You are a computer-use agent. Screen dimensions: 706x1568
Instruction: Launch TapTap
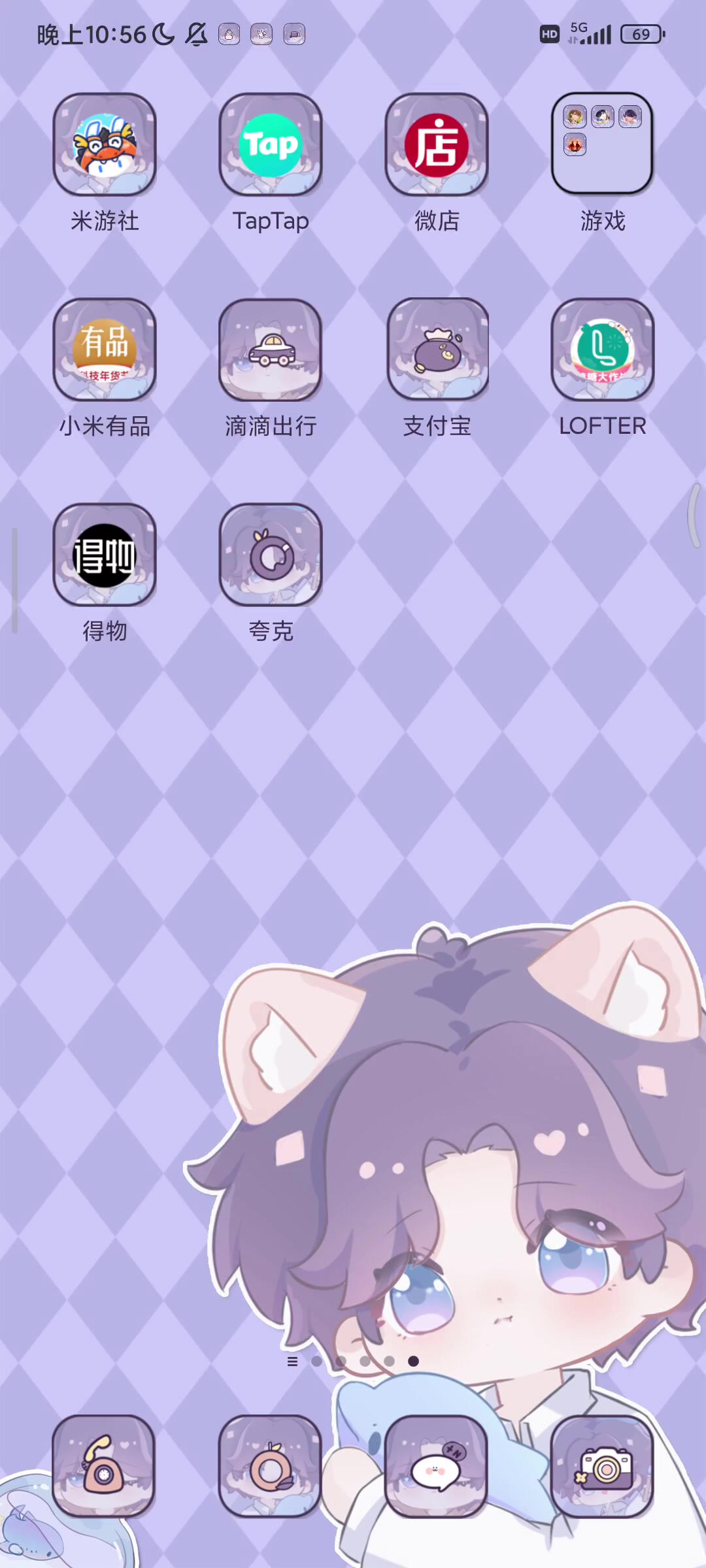click(271, 144)
